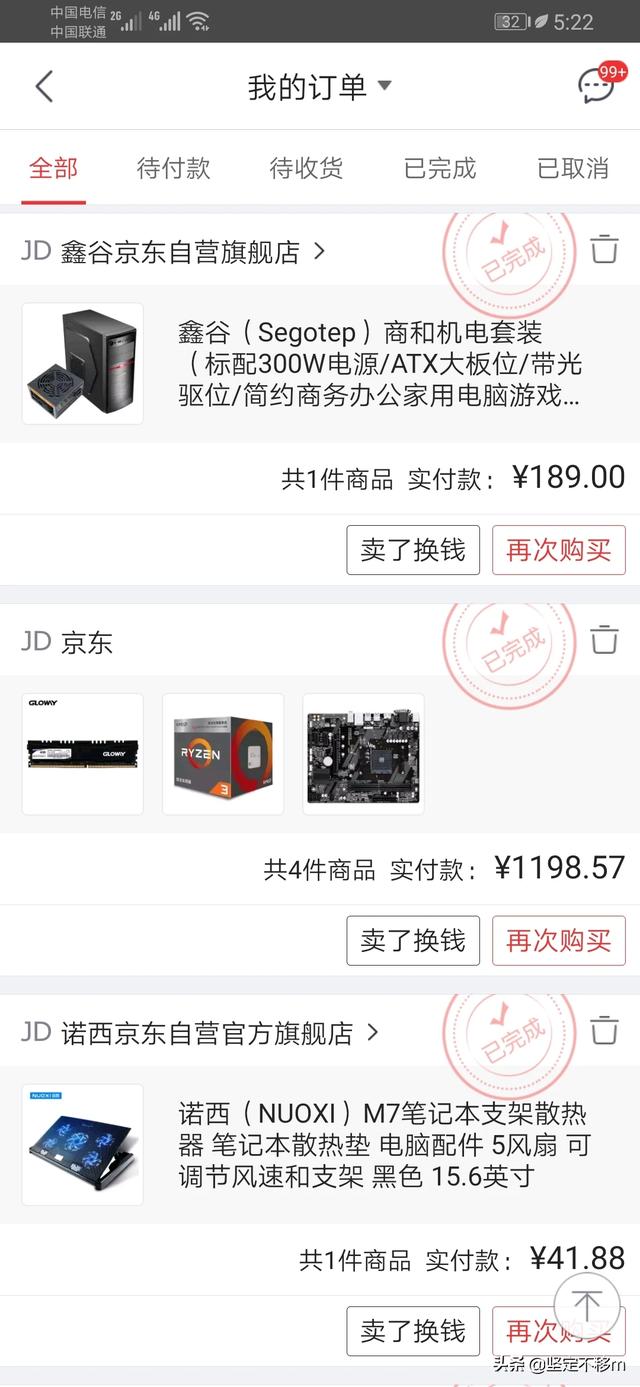
Task: Delete the 鑫谷 Segotep order
Action: pos(604,249)
